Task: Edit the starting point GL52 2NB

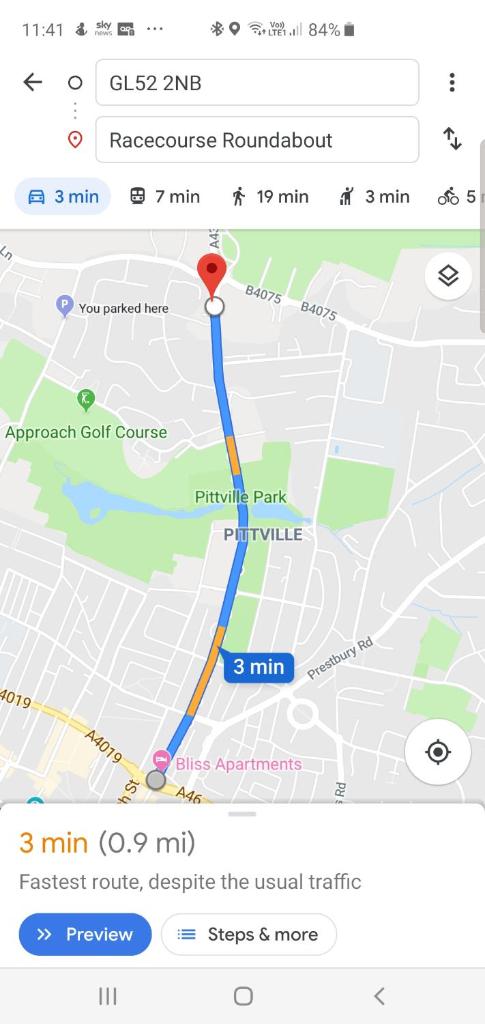Action: 257,82
